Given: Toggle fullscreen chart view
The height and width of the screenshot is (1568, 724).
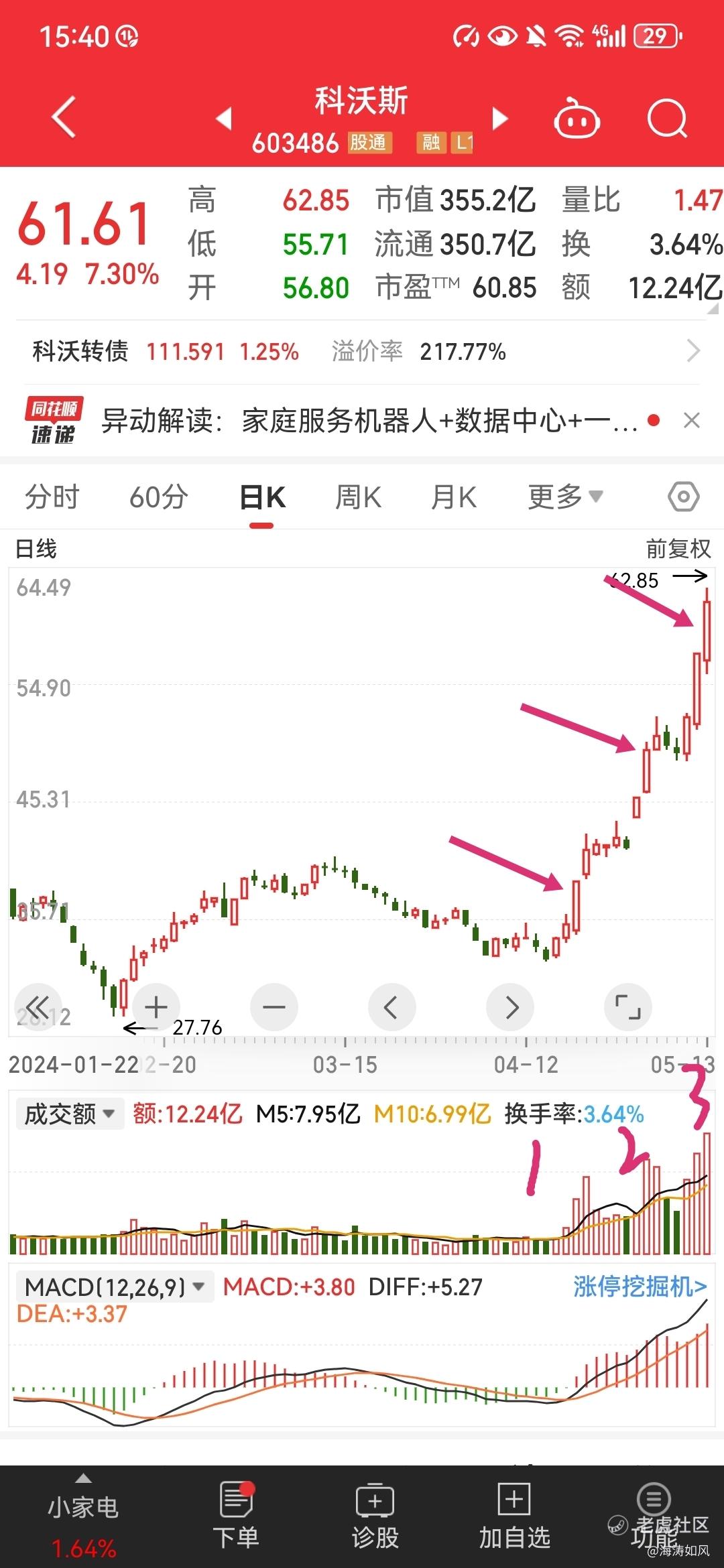Looking at the screenshot, I should pos(628,1007).
